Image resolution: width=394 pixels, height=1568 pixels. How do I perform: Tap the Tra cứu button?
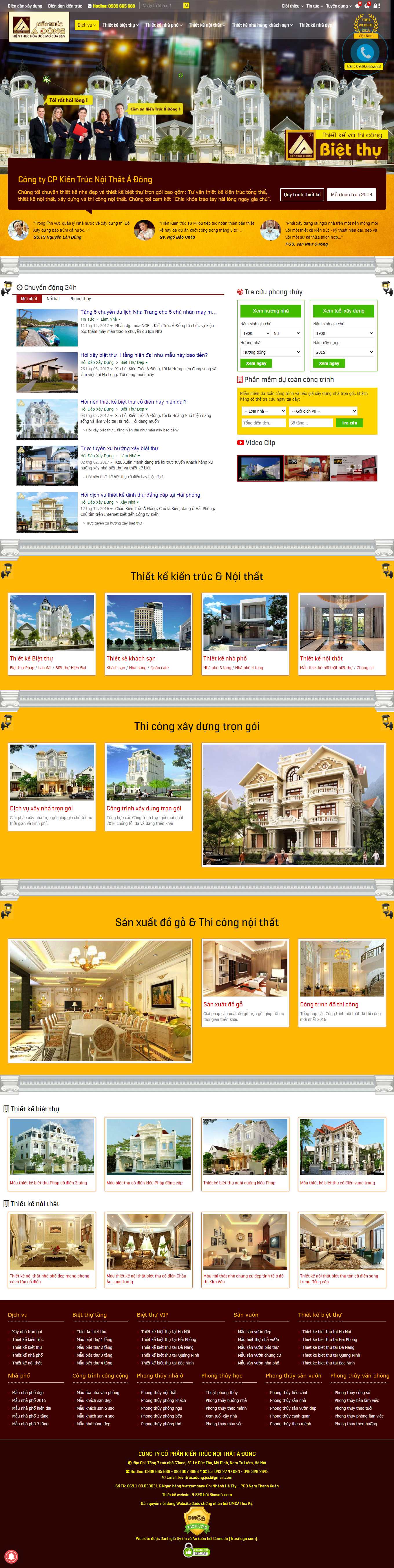coord(349,423)
